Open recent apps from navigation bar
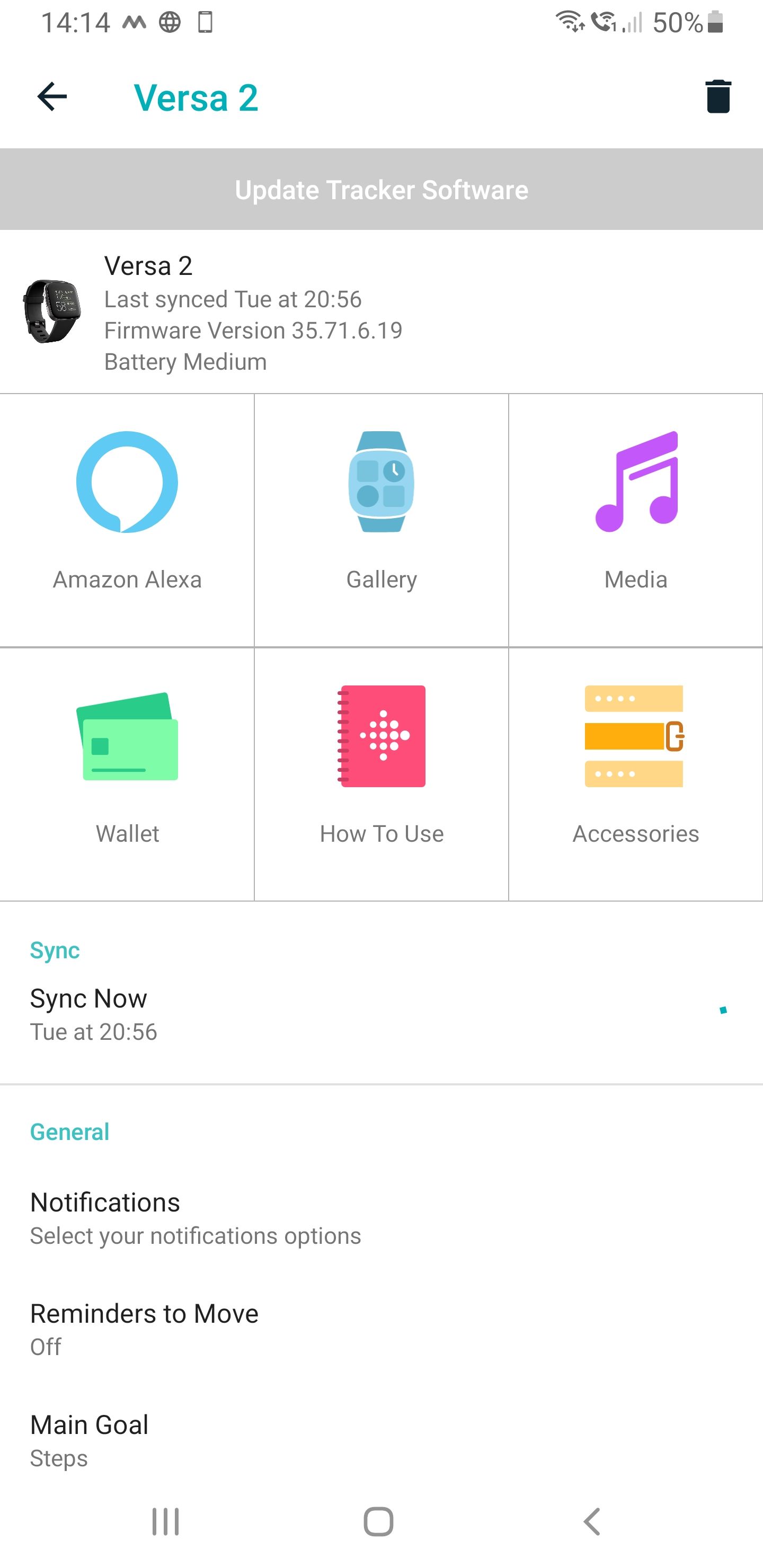763x1568 pixels. point(166,1522)
